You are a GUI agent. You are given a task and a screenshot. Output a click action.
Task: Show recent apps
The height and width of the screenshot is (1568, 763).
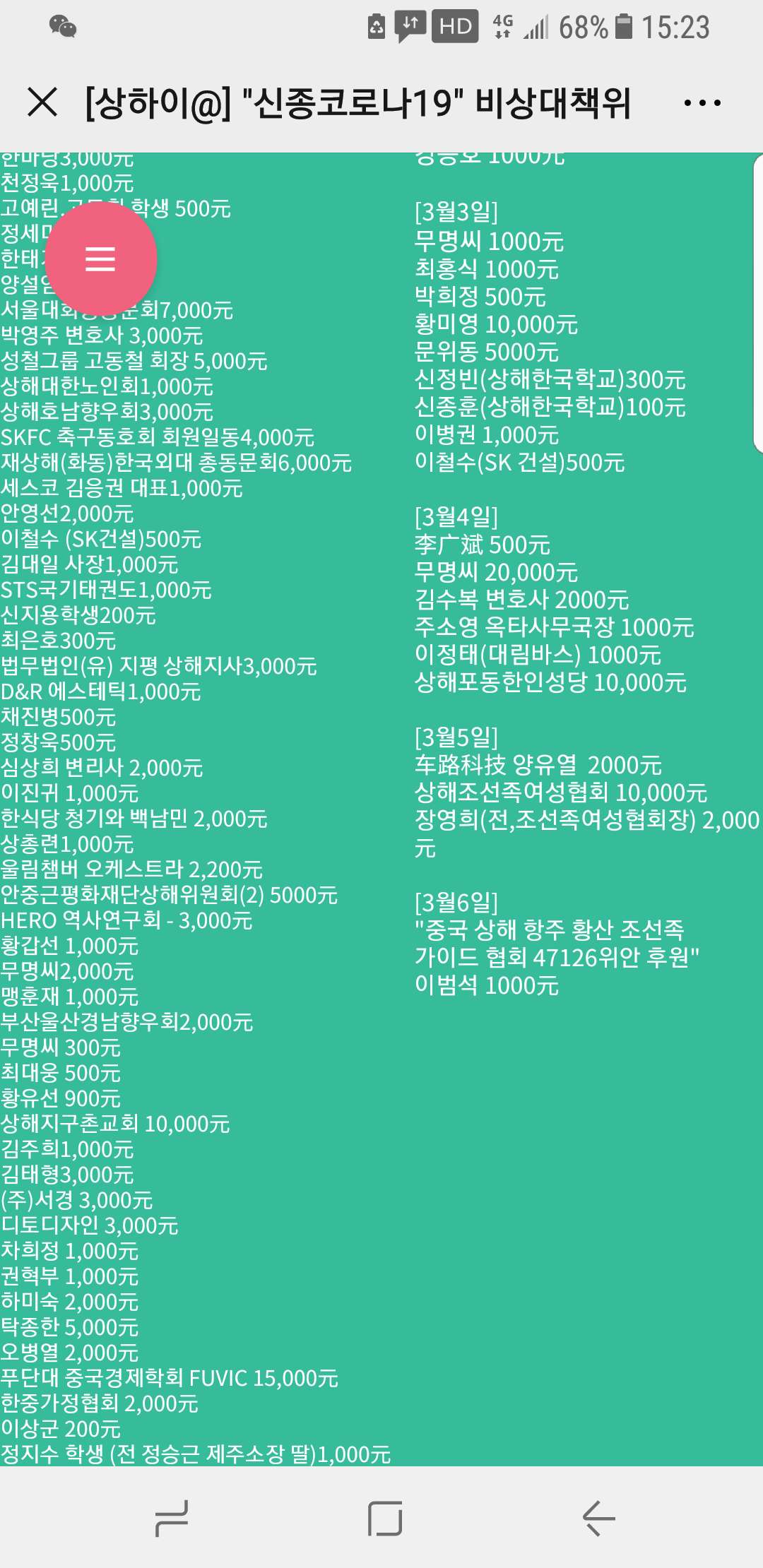[x=171, y=1519]
